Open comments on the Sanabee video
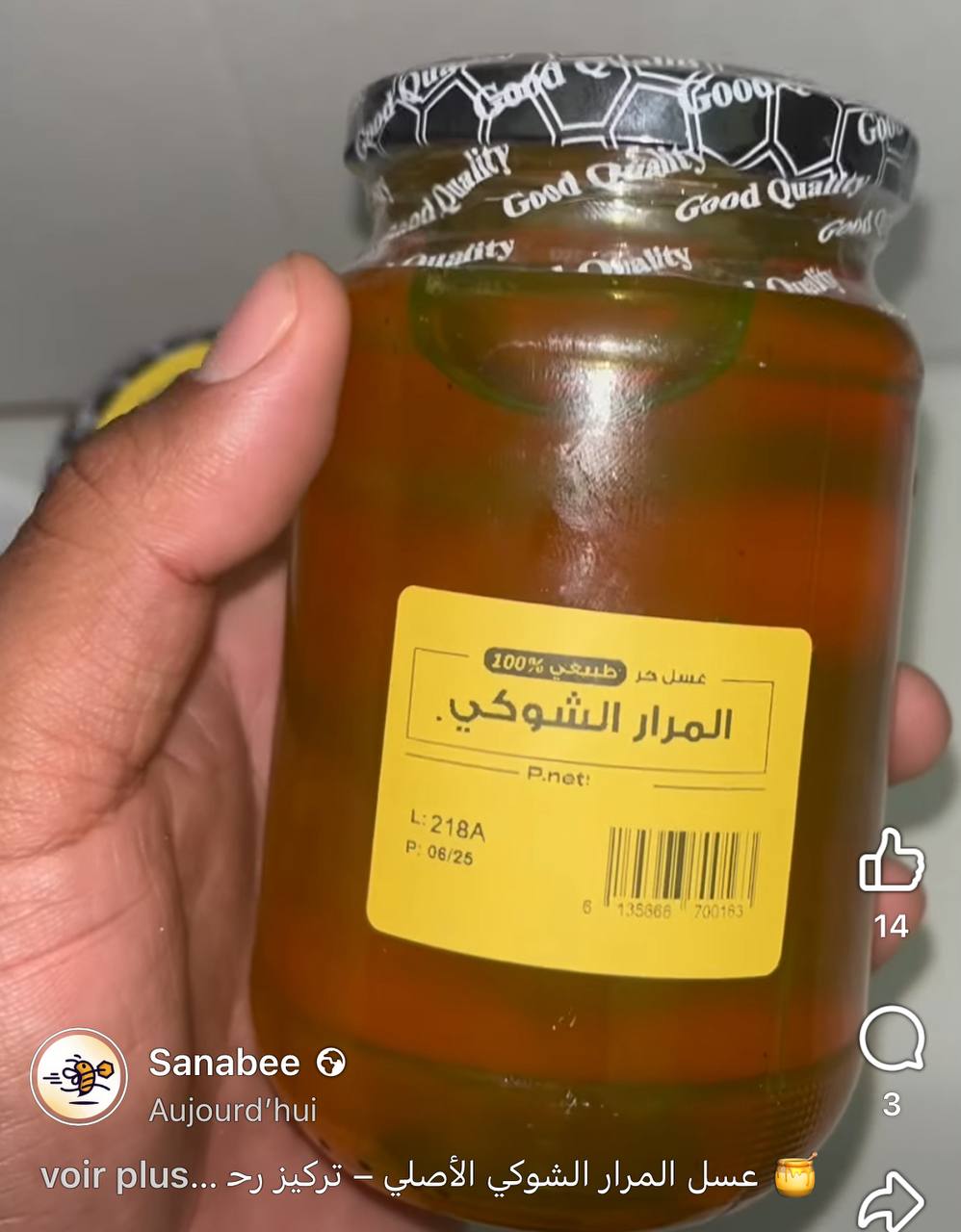Screen dimensions: 961x1232 click(x=891, y=1039)
